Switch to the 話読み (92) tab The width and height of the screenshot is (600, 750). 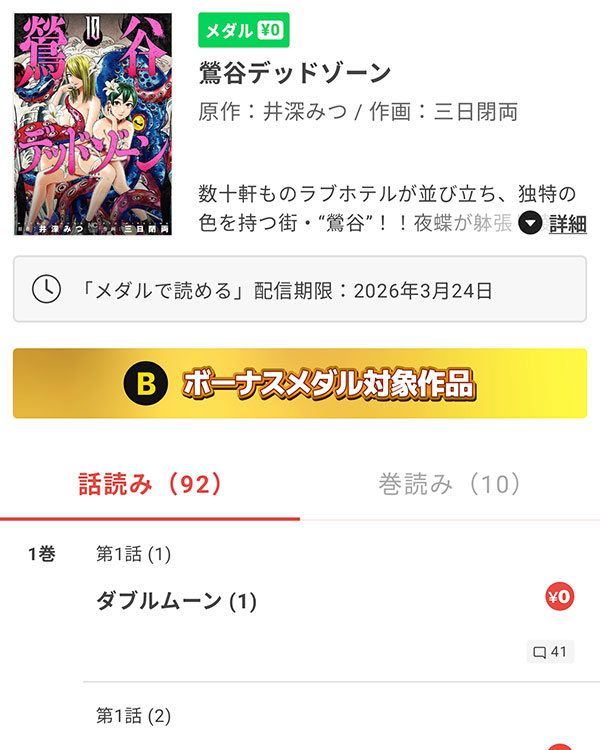tap(150, 485)
